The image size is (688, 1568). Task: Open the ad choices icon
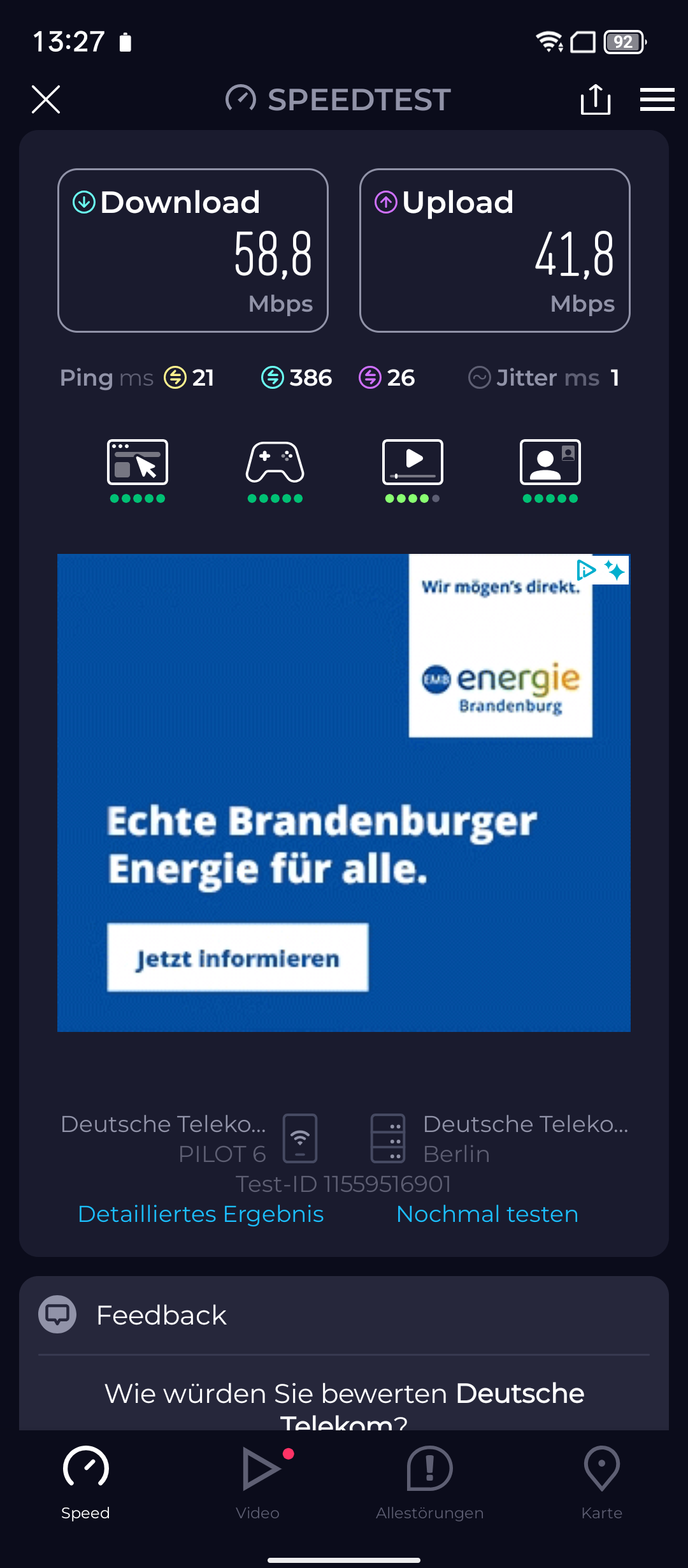point(585,570)
